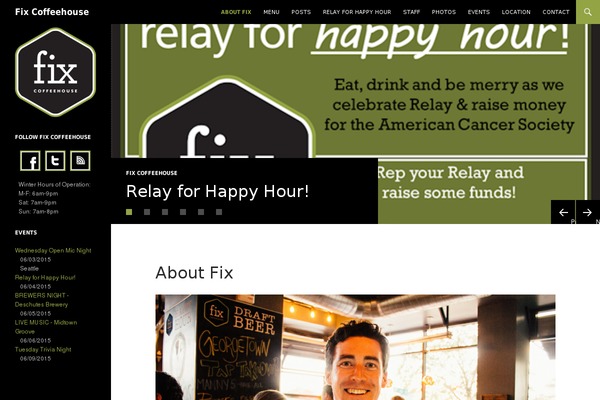600x400 pixels.
Task: Open the Relay for Happy Hour! slide title
Action: tap(217, 191)
